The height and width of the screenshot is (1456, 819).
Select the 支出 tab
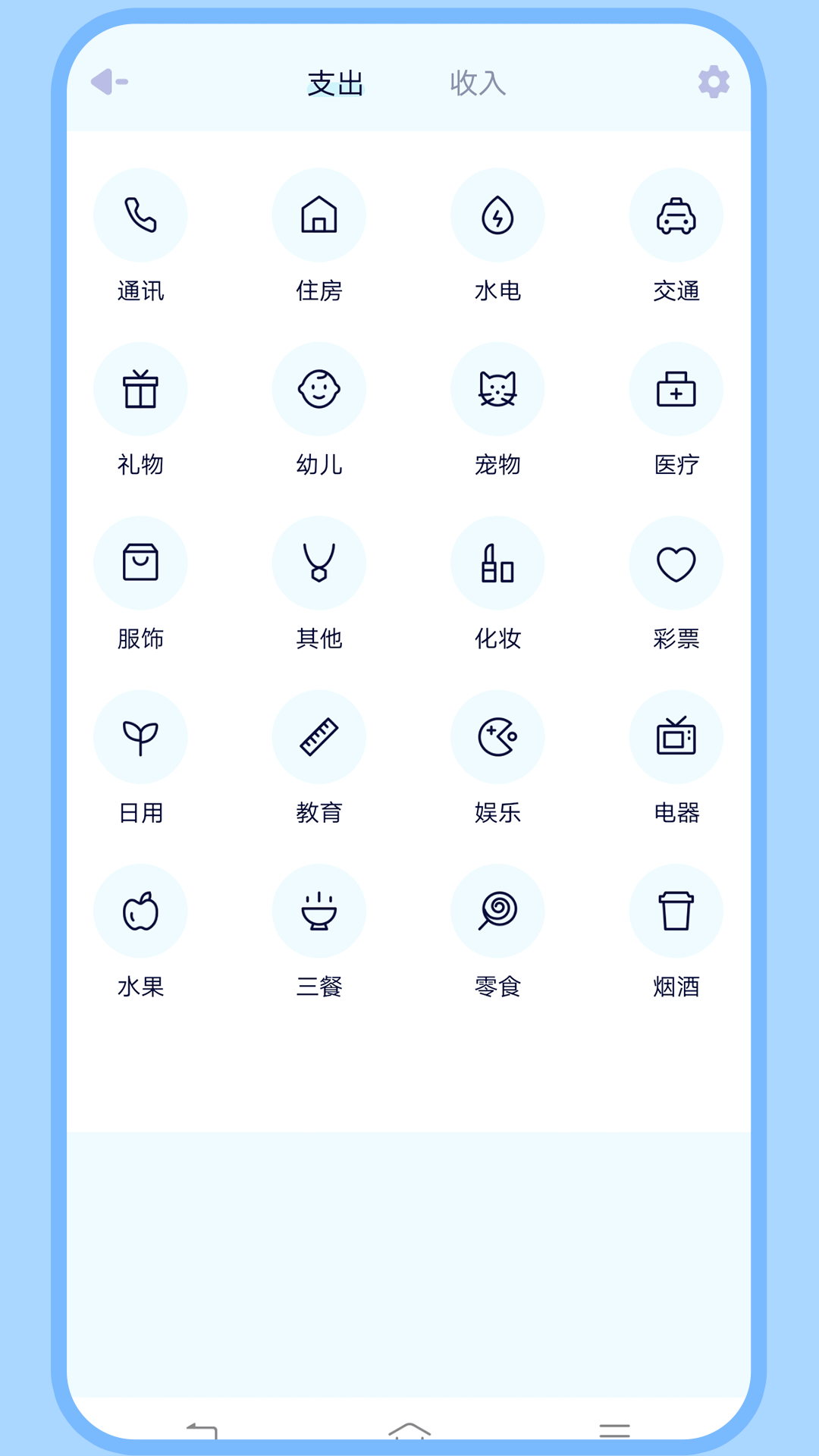point(335,83)
